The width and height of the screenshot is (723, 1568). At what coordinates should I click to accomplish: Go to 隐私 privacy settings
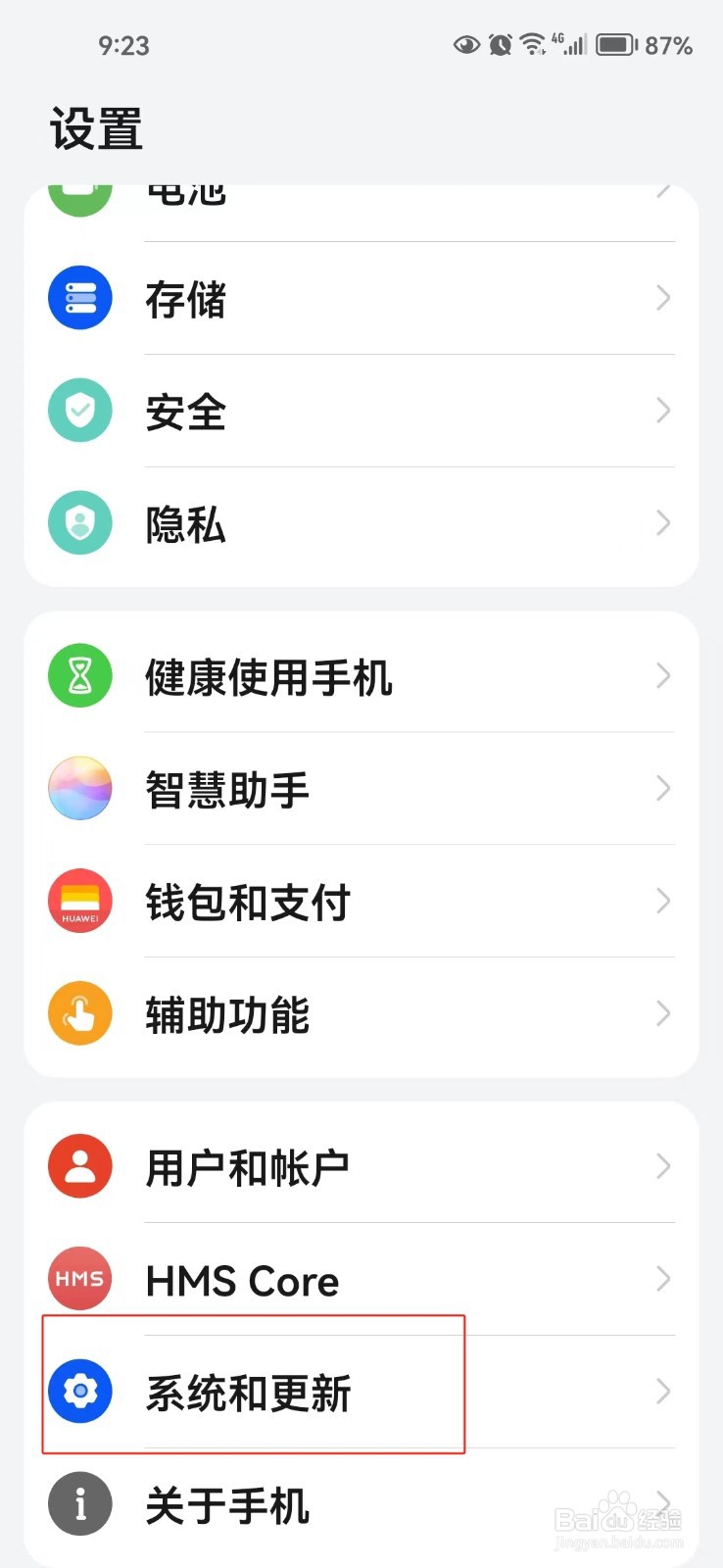(361, 524)
